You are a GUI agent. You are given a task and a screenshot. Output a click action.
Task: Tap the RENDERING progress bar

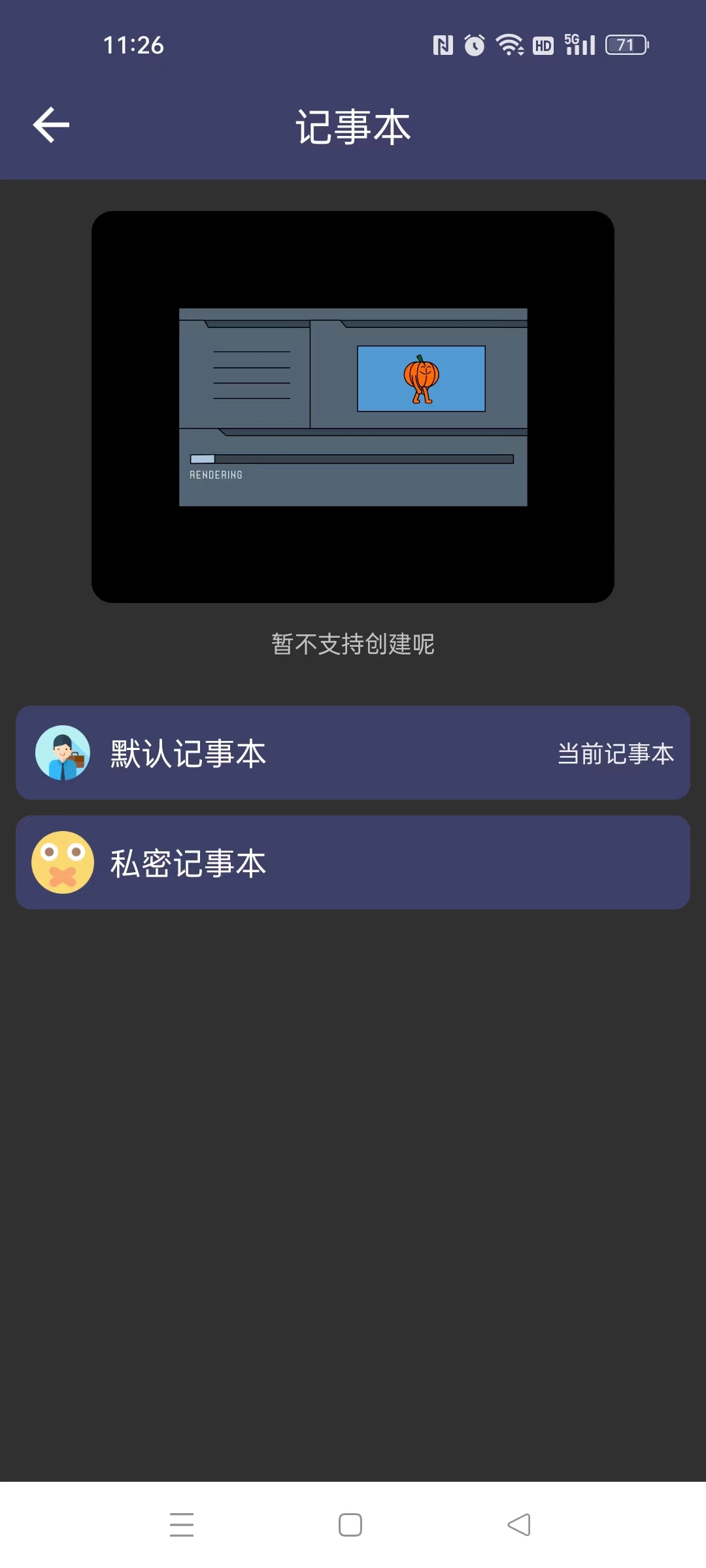pos(353,457)
